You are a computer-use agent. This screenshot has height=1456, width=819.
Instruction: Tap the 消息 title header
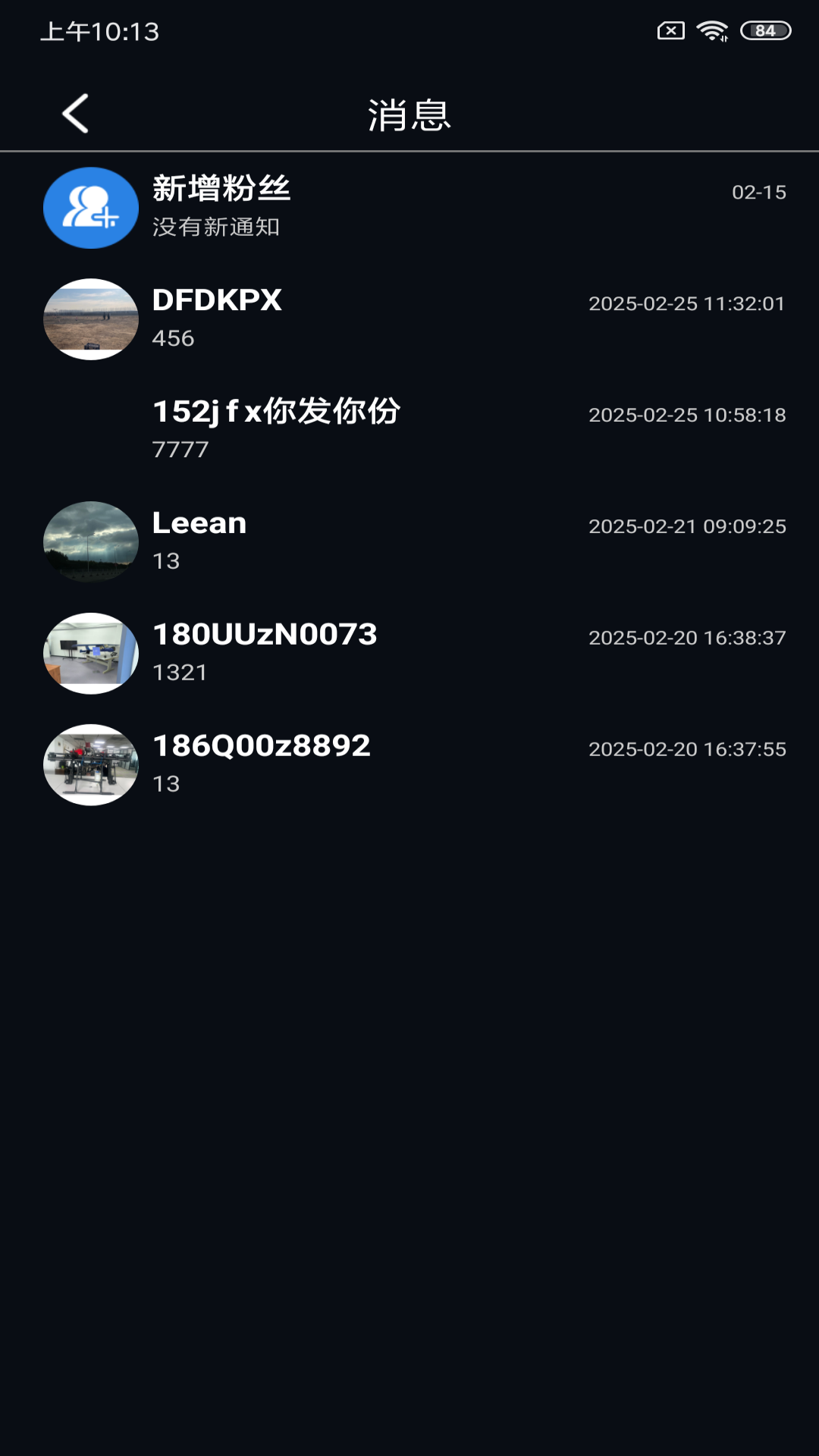(408, 112)
